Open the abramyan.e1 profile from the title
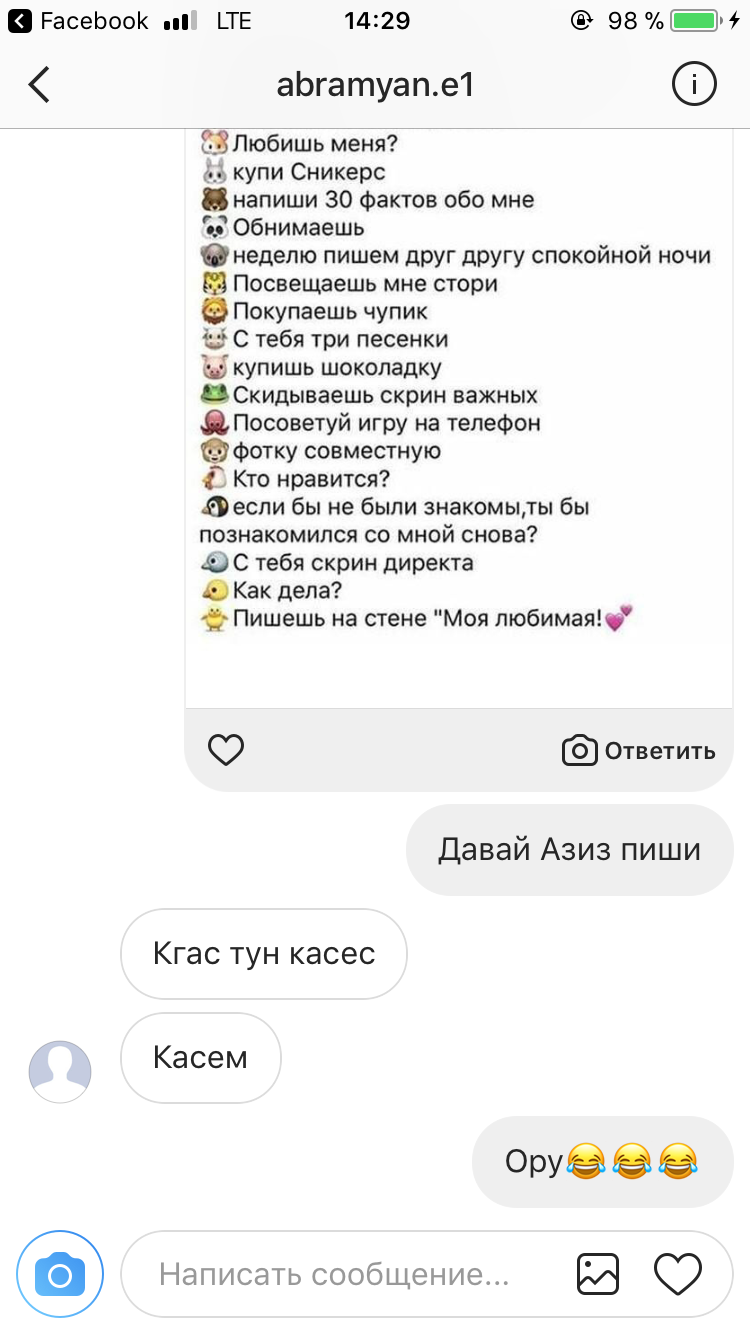The width and height of the screenshot is (750, 1334). [x=375, y=85]
